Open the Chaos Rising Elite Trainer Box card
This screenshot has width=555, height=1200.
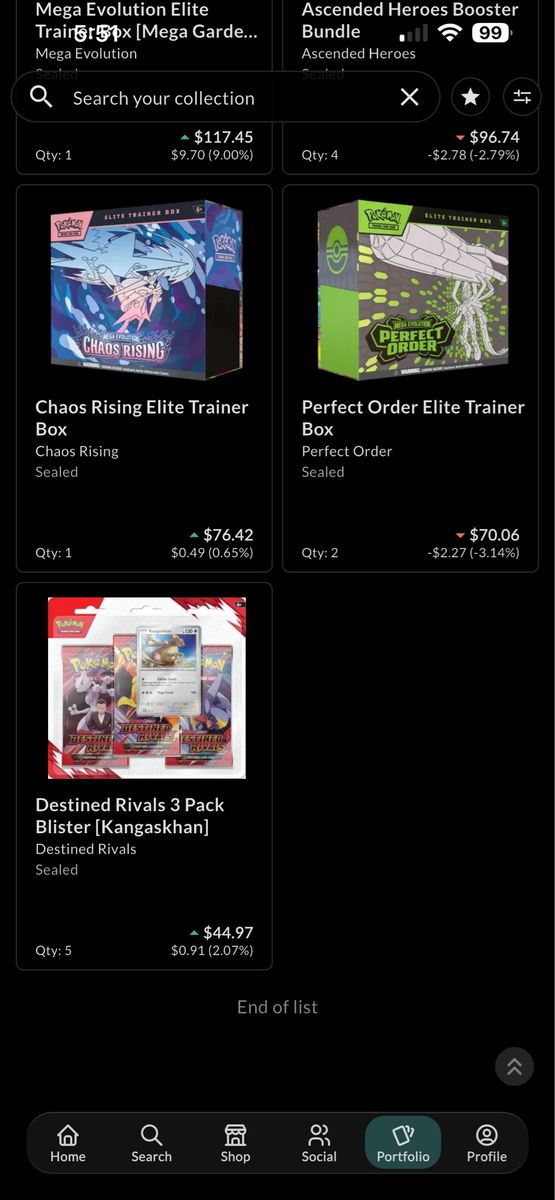[x=144, y=378]
